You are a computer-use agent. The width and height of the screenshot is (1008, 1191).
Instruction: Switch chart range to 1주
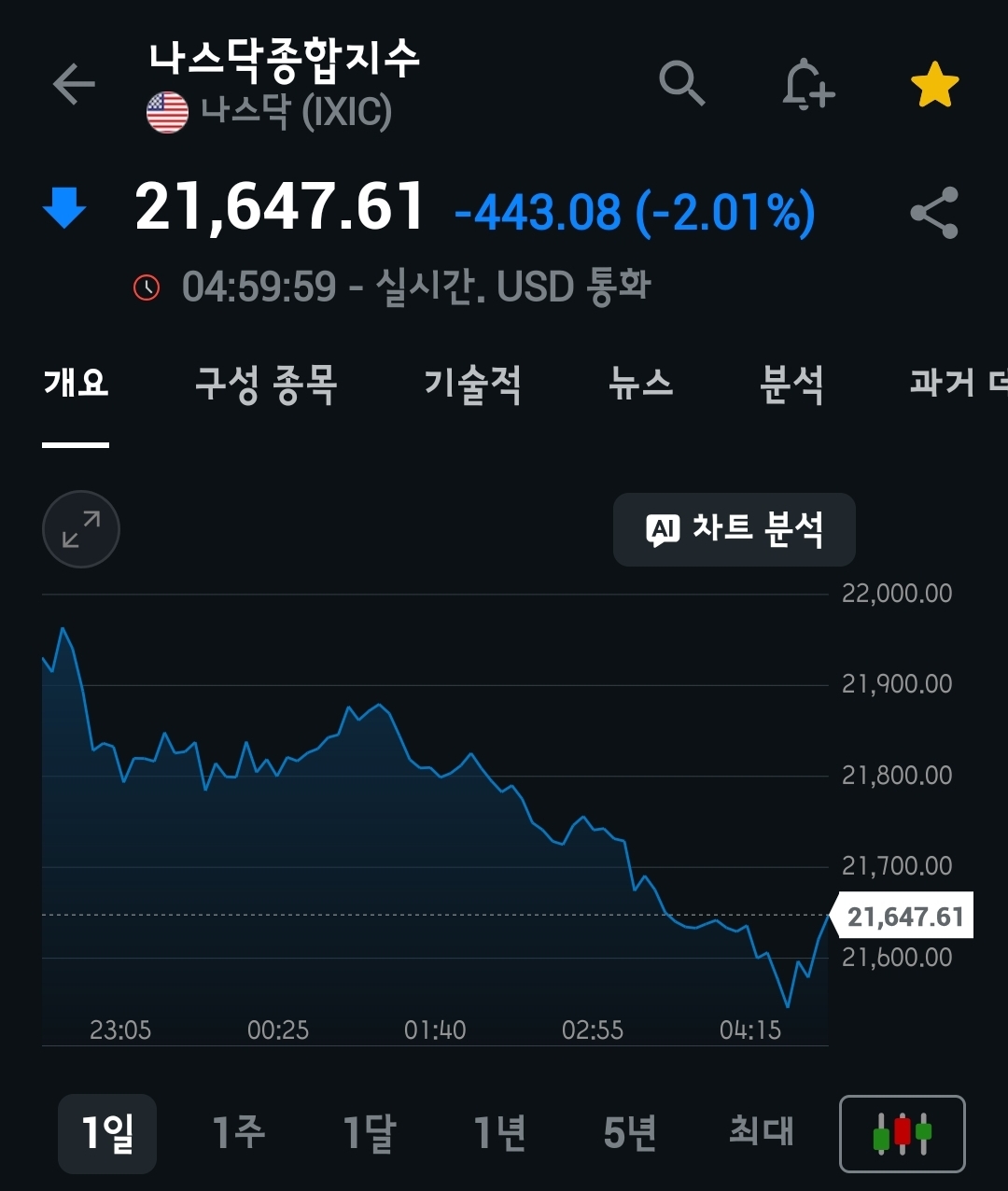tap(238, 1133)
